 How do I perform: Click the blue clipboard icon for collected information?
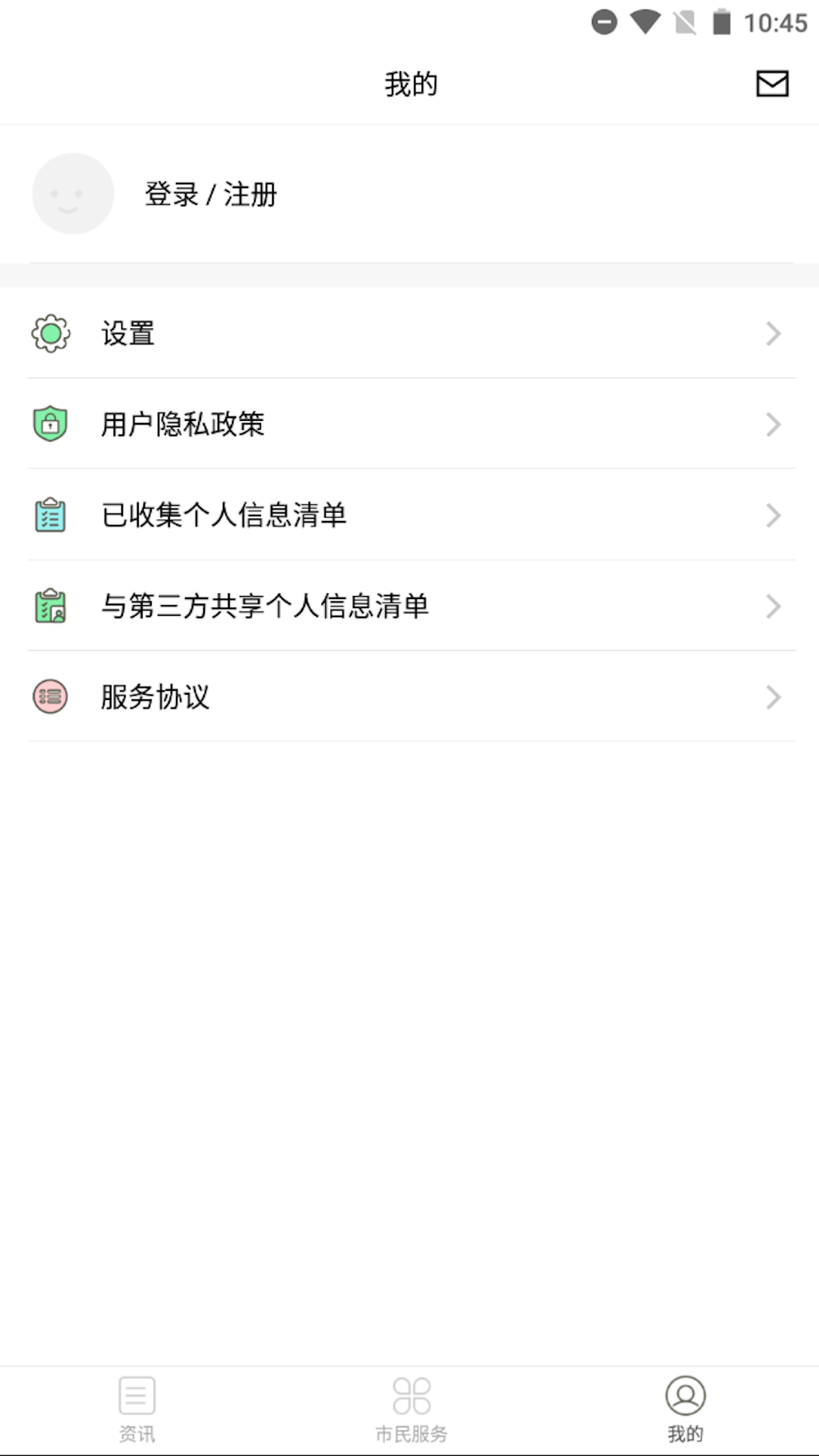pyautogui.click(x=50, y=516)
